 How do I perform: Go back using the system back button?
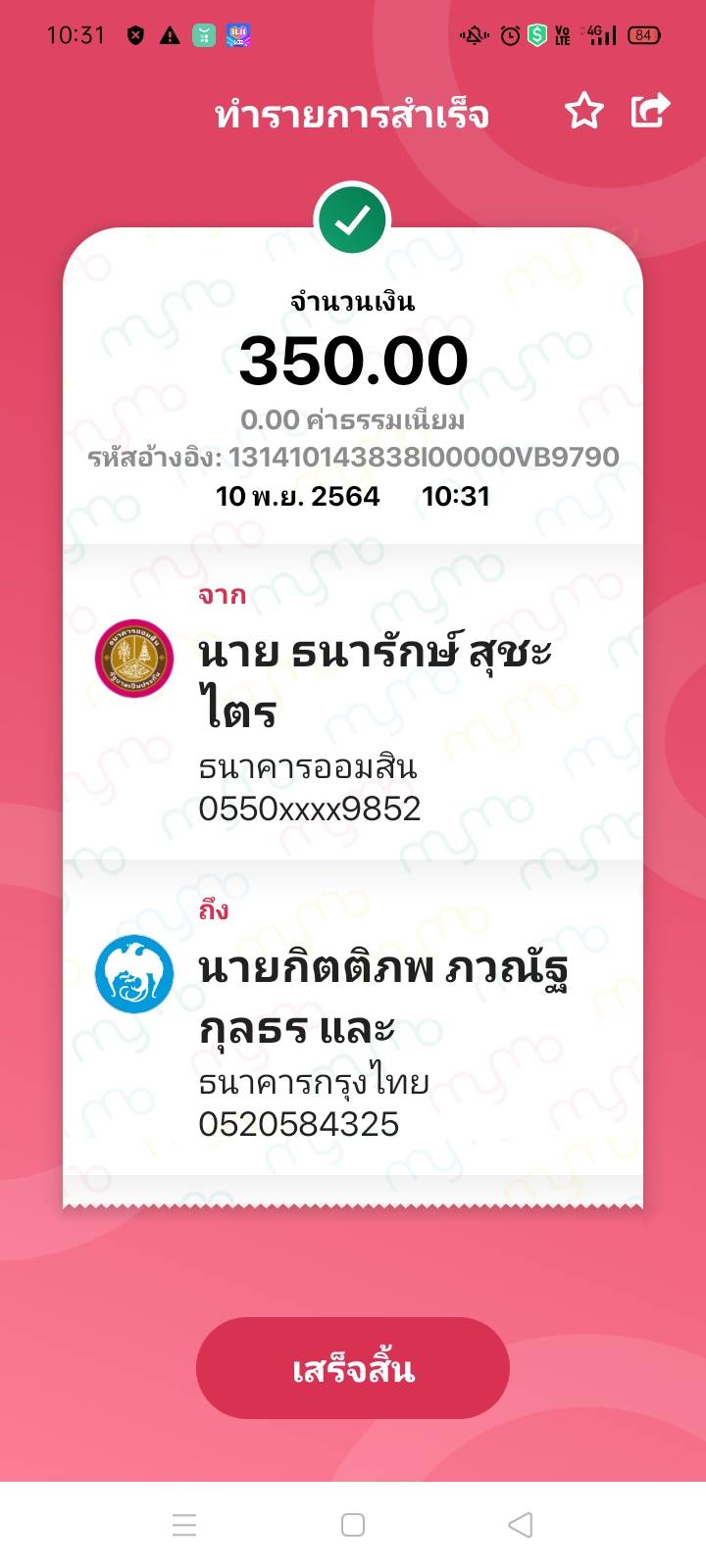(521, 1525)
